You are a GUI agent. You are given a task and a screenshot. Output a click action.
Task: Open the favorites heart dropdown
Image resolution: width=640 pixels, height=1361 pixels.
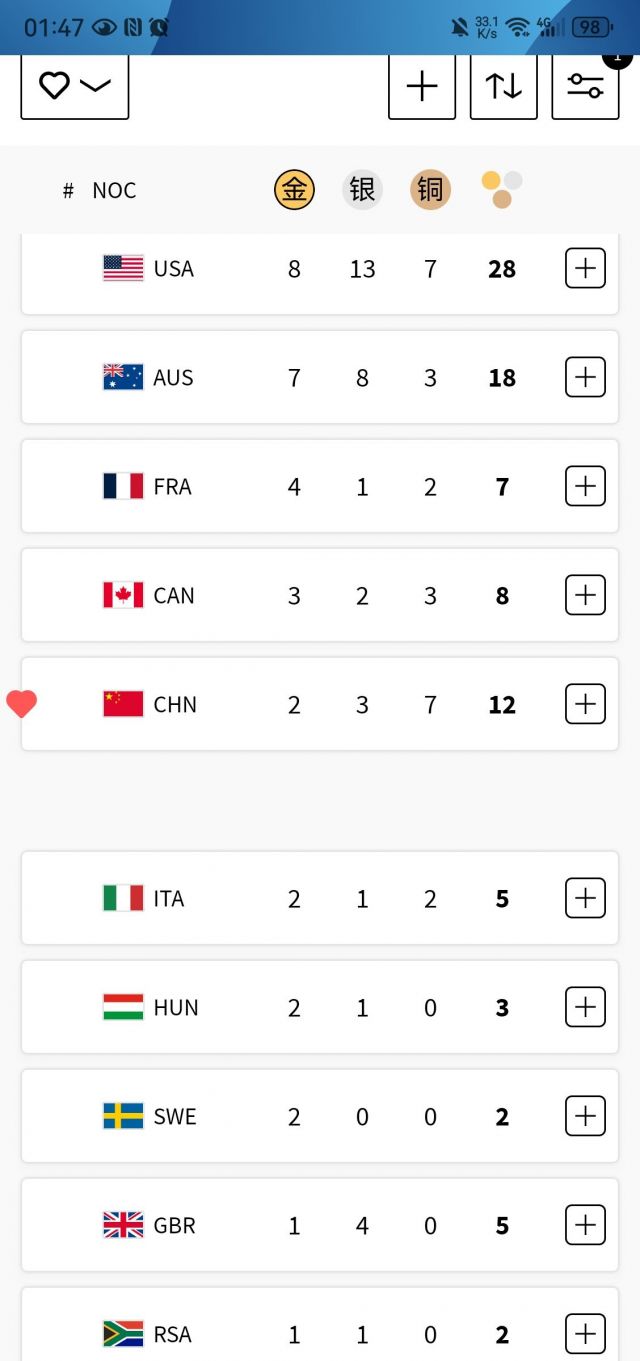tap(75, 86)
